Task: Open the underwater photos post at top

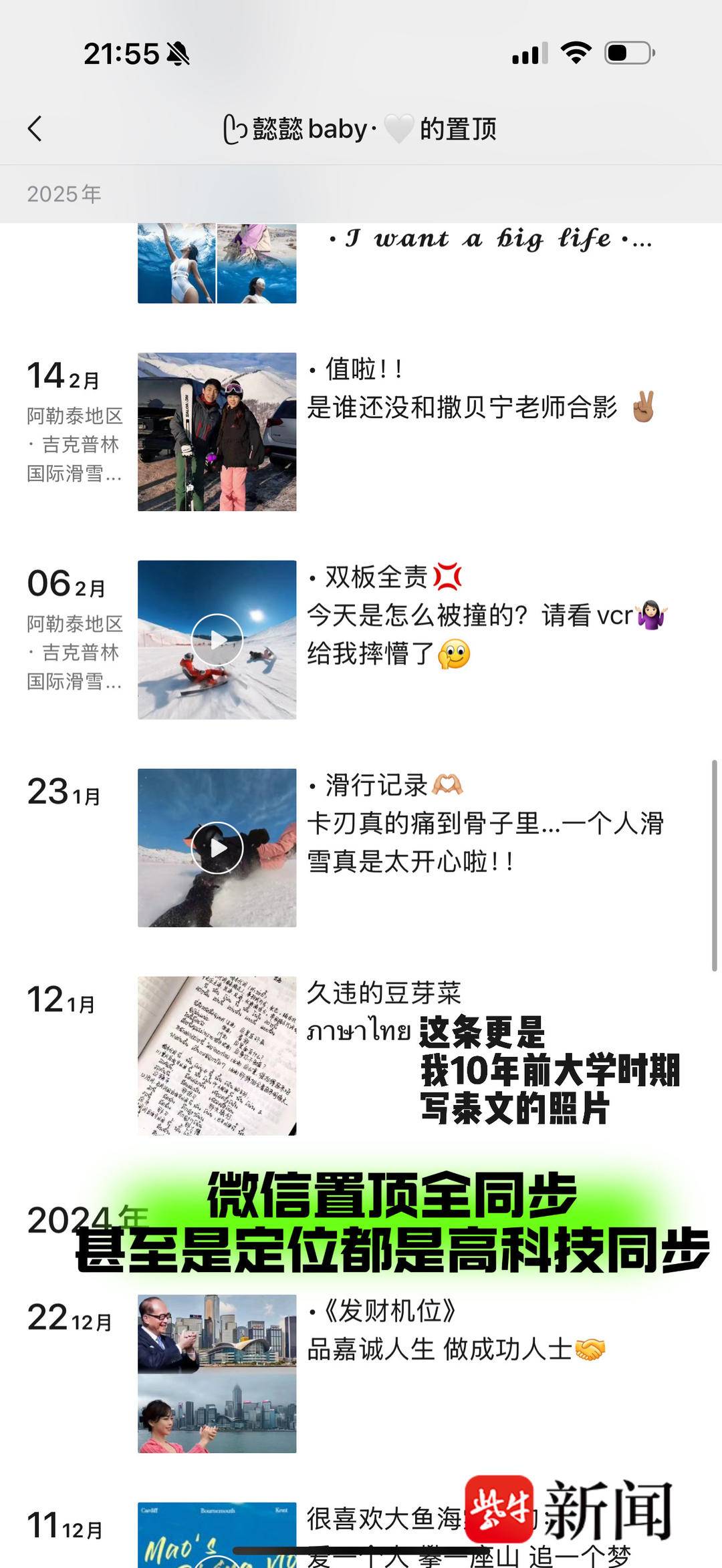Action: tap(217, 263)
